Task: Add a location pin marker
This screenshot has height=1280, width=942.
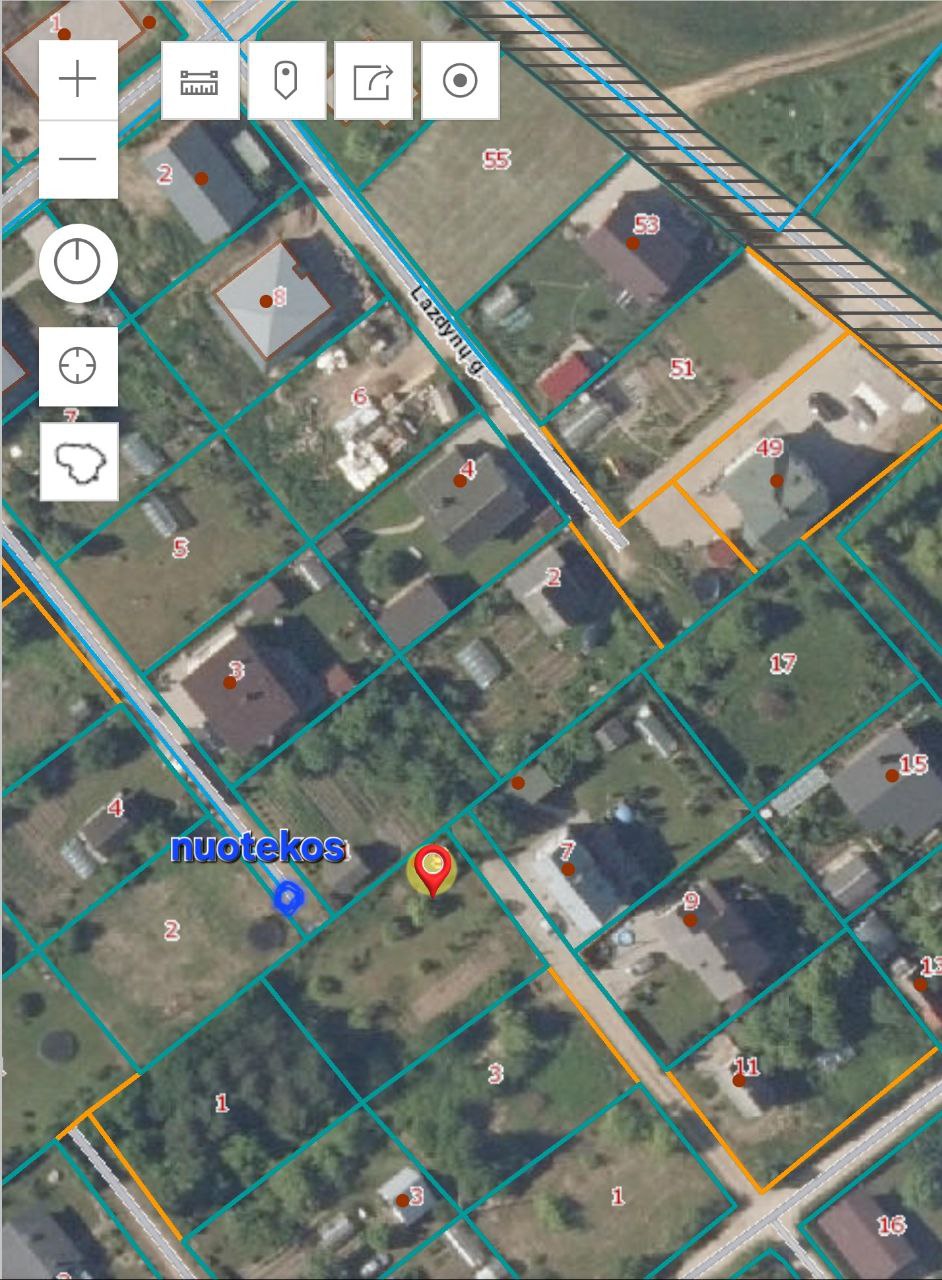Action: (x=287, y=81)
